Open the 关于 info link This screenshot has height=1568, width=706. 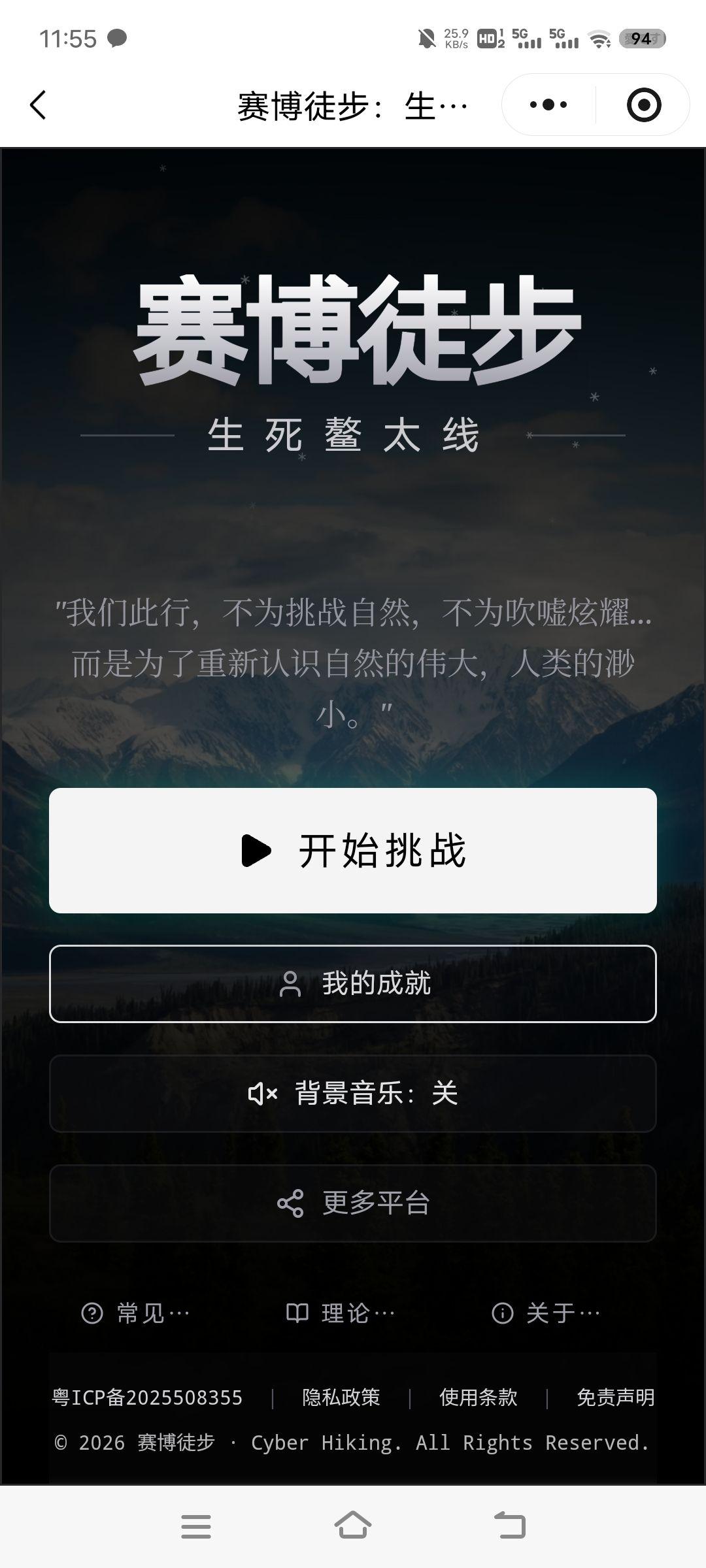click(x=546, y=1313)
